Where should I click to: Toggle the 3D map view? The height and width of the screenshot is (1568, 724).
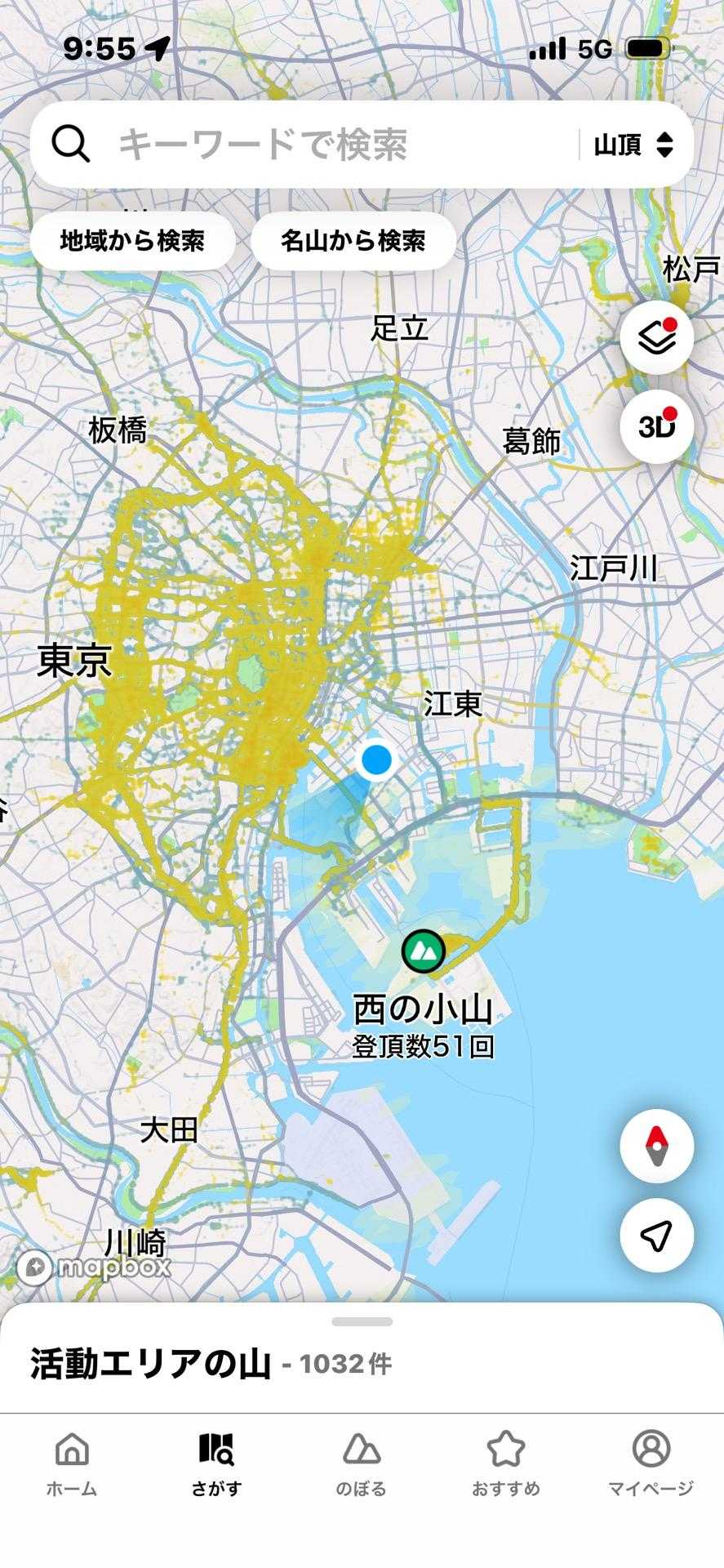(x=657, y=426)
